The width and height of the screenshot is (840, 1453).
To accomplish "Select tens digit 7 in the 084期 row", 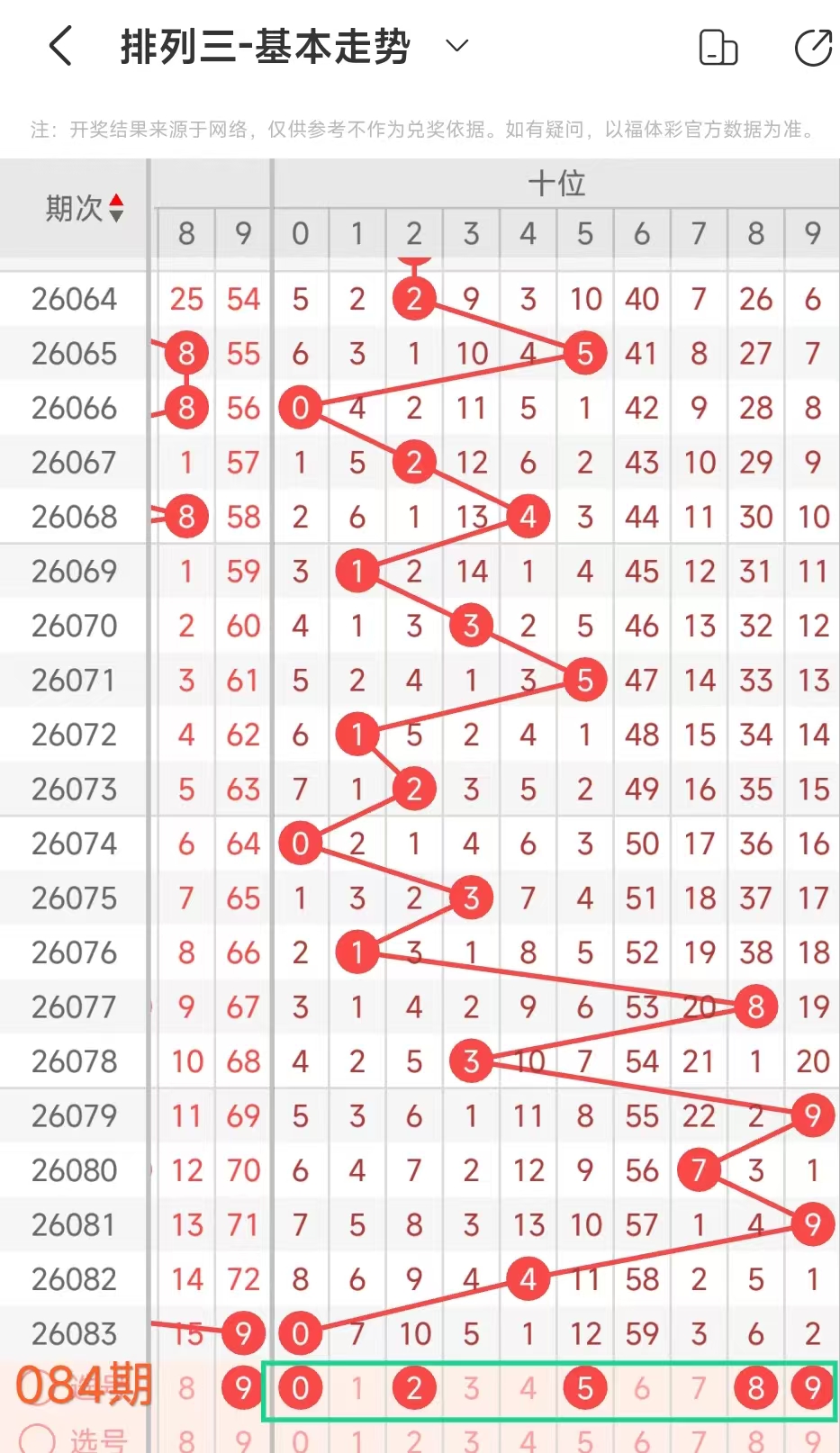I will (x=699, y=1388).
